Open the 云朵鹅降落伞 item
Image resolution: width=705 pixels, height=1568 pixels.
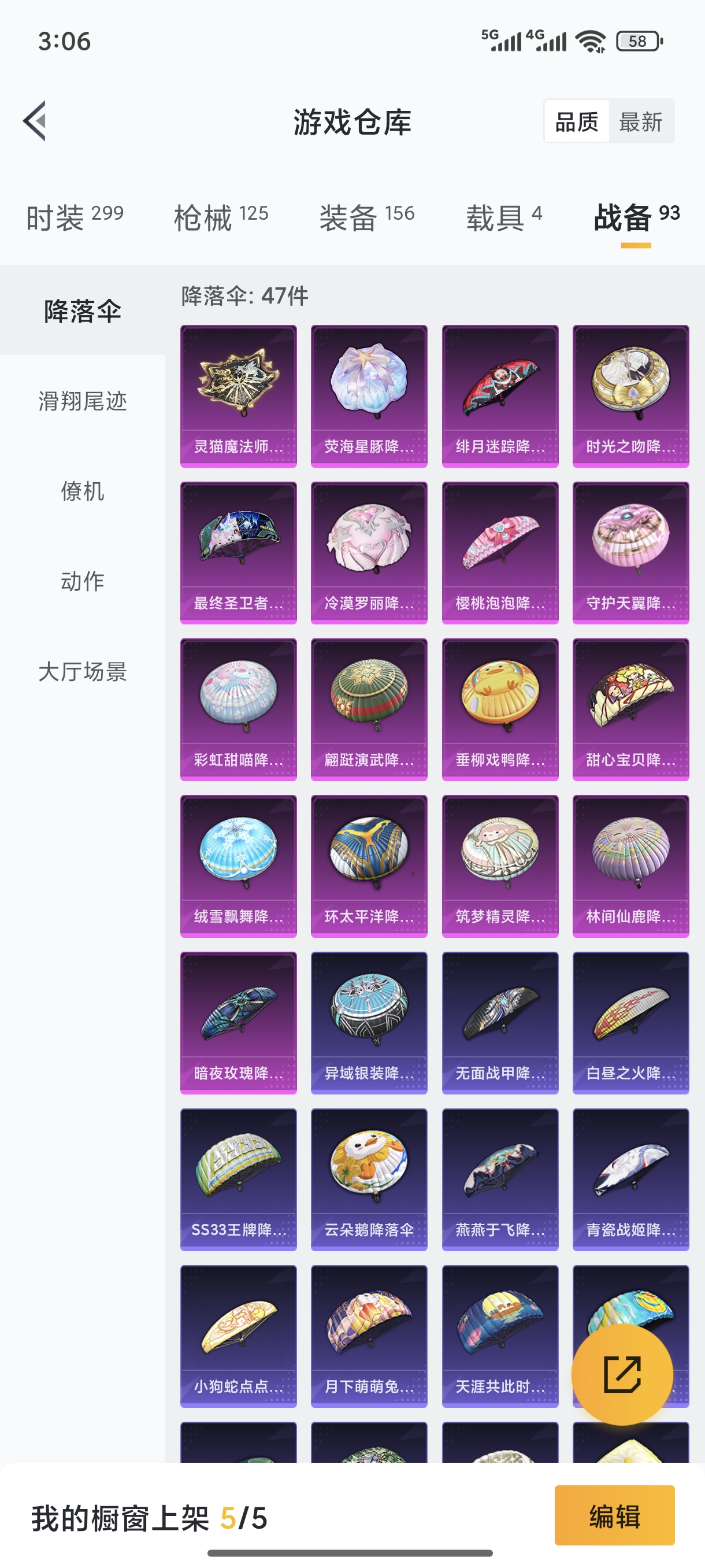(x=369, y=1179)
